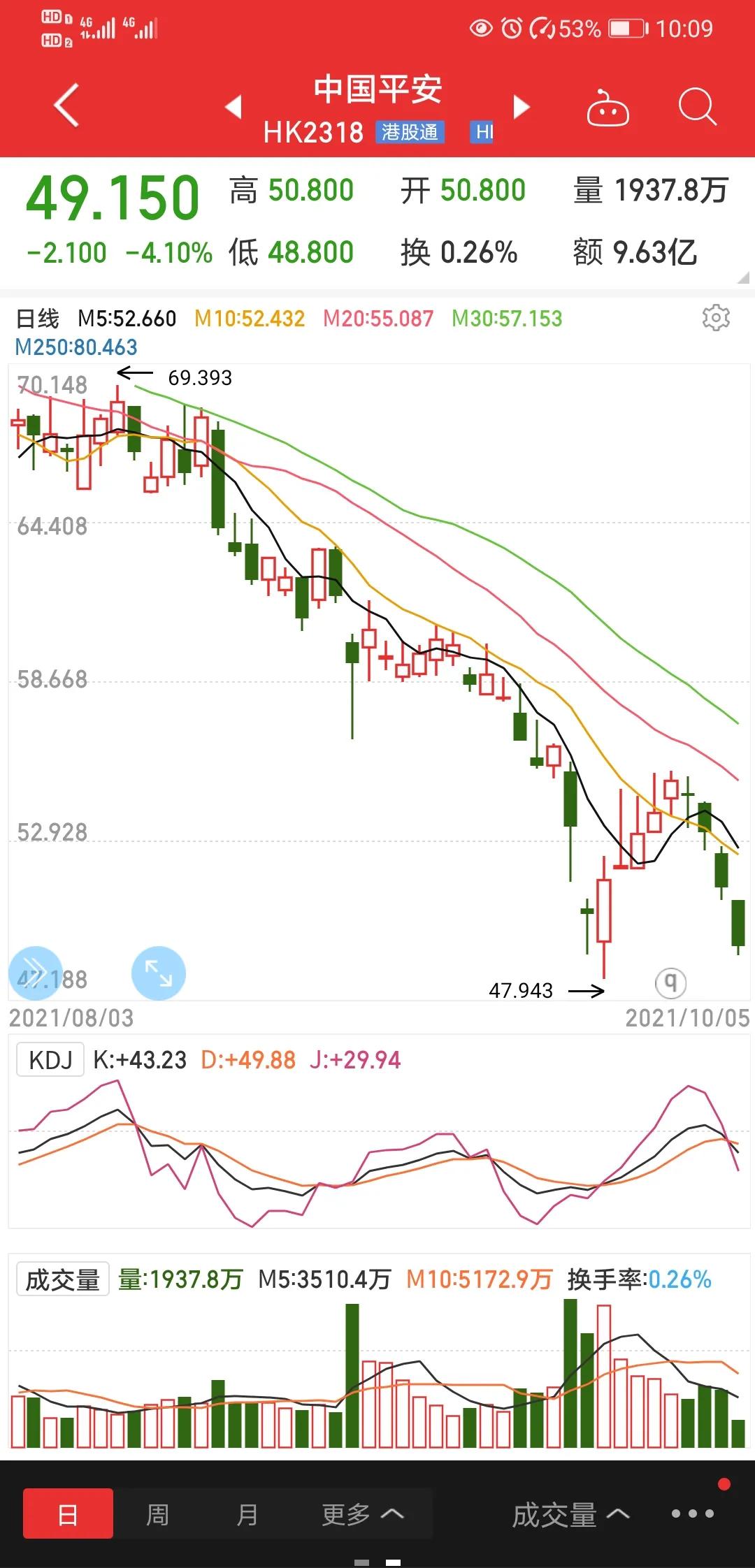The image size is (755, 1568).
Task: Tap the double-arrow chart button
Action: pos(35,973)
